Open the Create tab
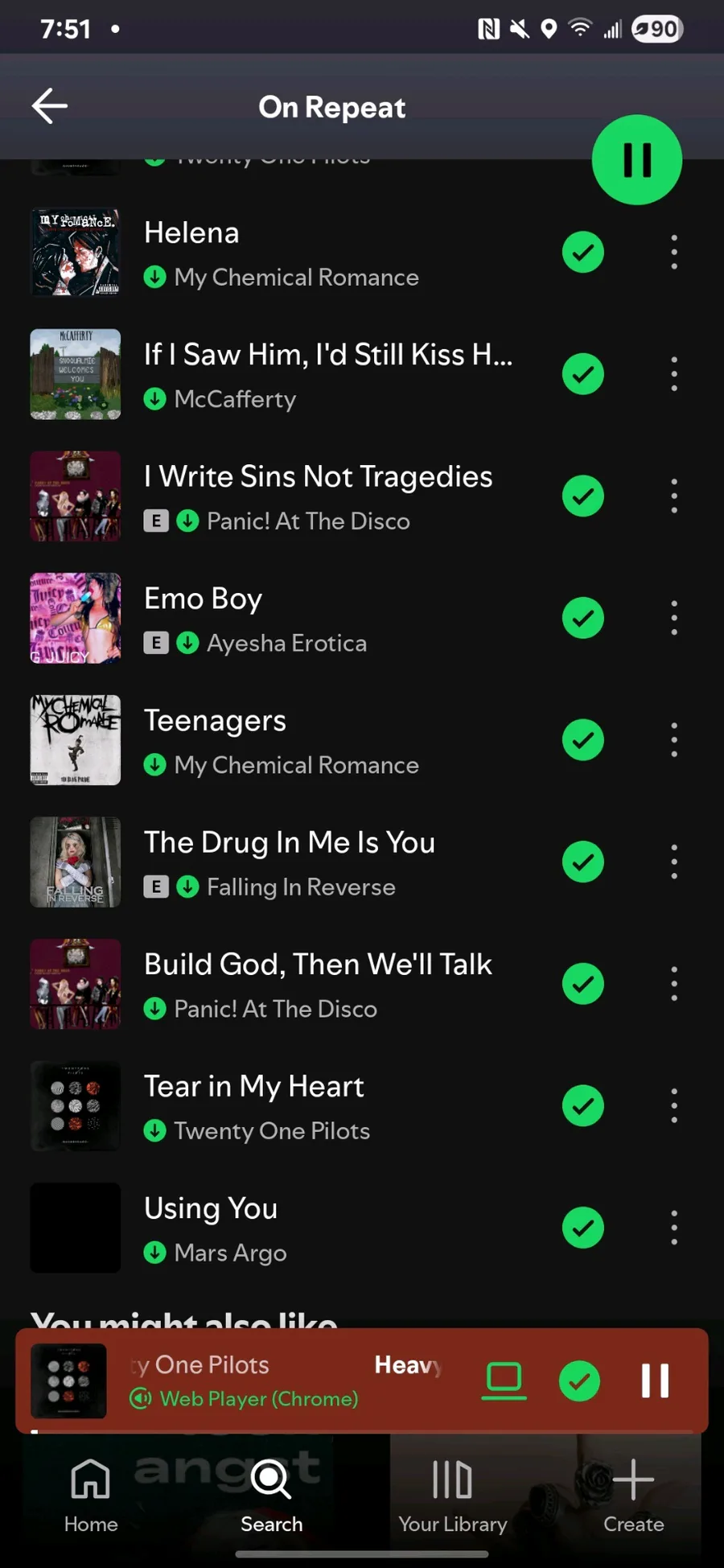Viewport: 724px width, 1568px height. [634, 1495]
